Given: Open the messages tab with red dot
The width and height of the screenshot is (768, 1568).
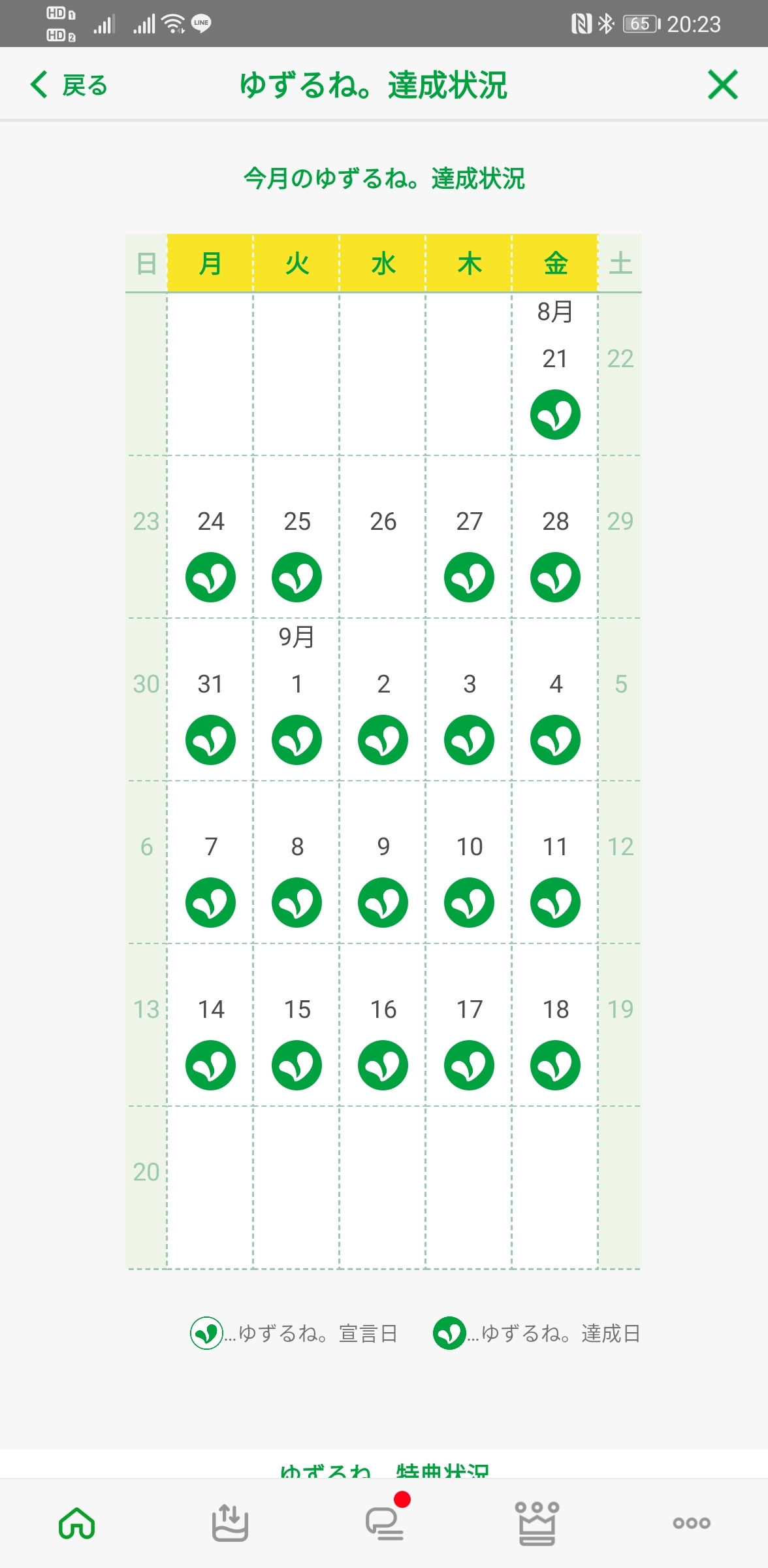Looking at the screenshot, I should tap(384, 1523).
